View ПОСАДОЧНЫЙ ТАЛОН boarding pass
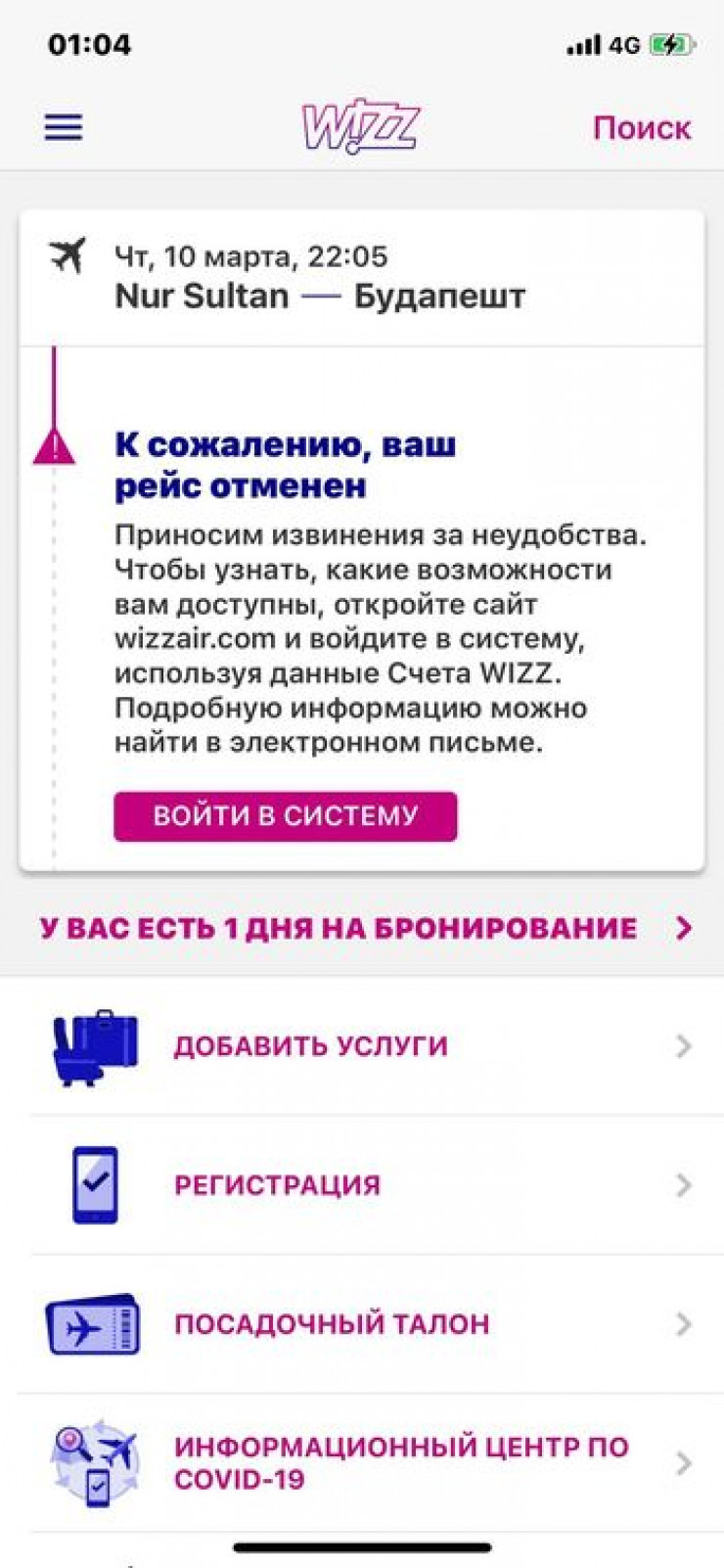 [362, 1324]
